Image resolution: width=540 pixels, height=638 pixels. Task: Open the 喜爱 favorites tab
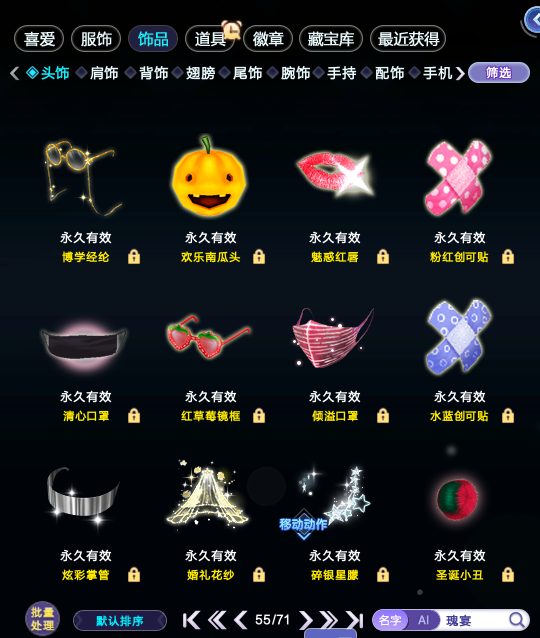click(x=39, y=39)
